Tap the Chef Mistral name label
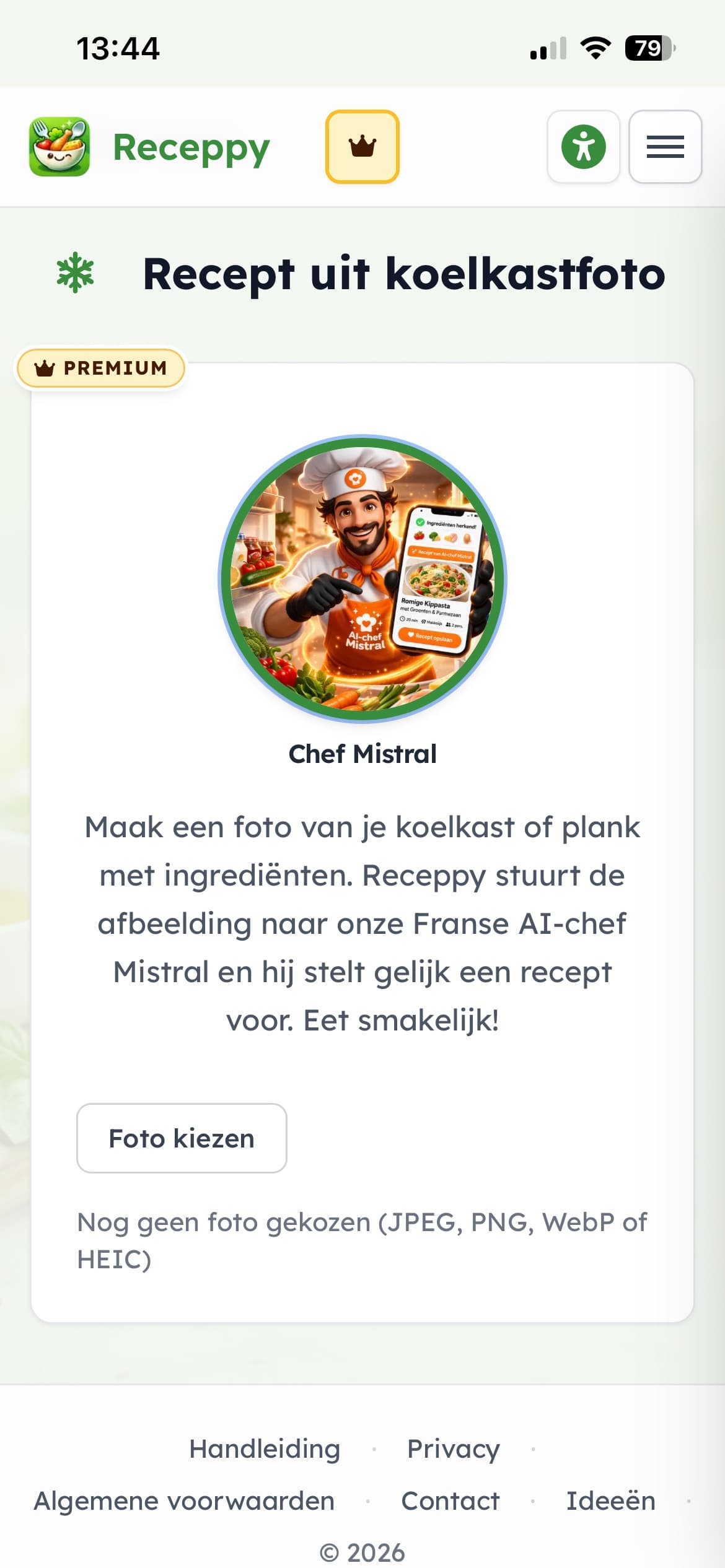Screen dimensions: 725x1568 [362, 754]
